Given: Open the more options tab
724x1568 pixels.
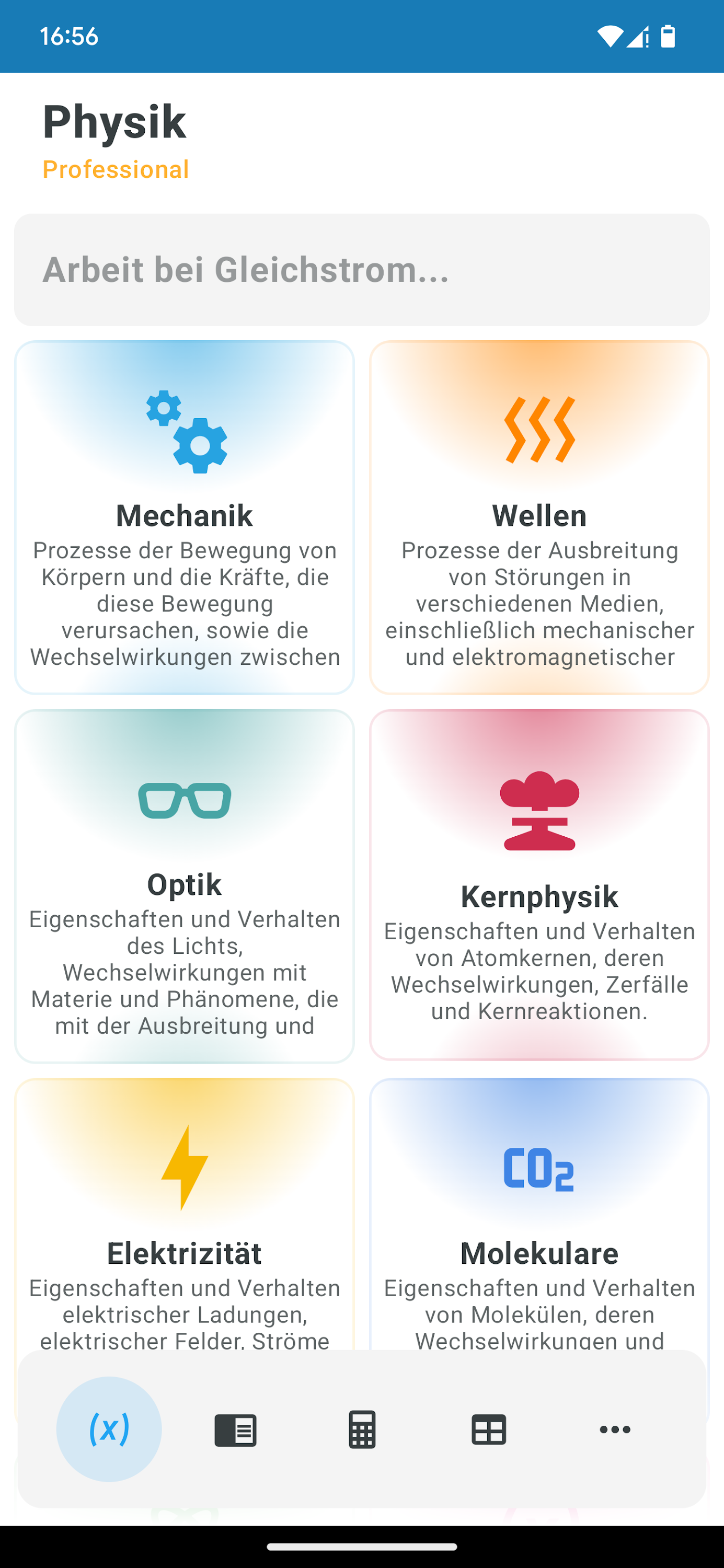Looking at the screenshot, I should point(615,1429).
